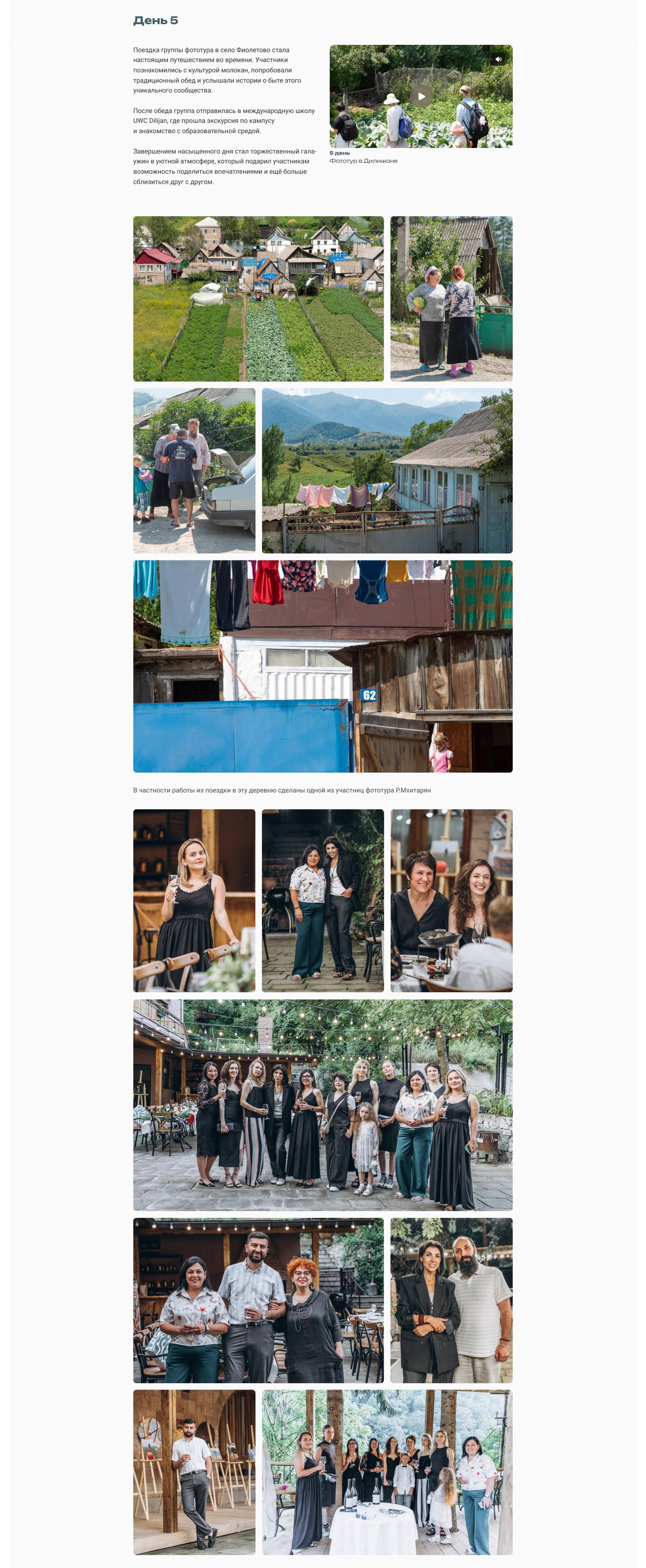Open photo of man between two women

click(x=258, y=1300)
